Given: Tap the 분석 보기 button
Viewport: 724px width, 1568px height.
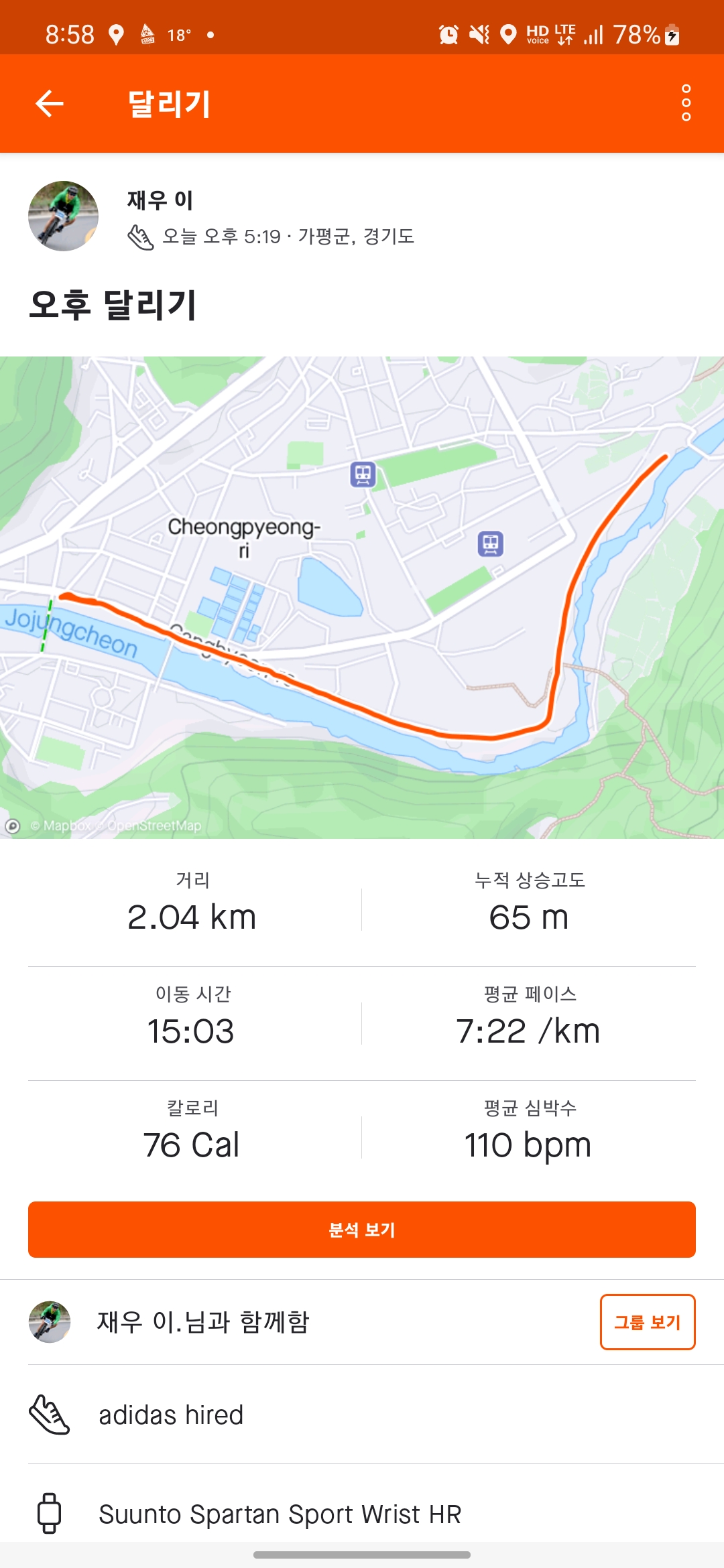Looking at the screenshot, I should coord(362,1230).
